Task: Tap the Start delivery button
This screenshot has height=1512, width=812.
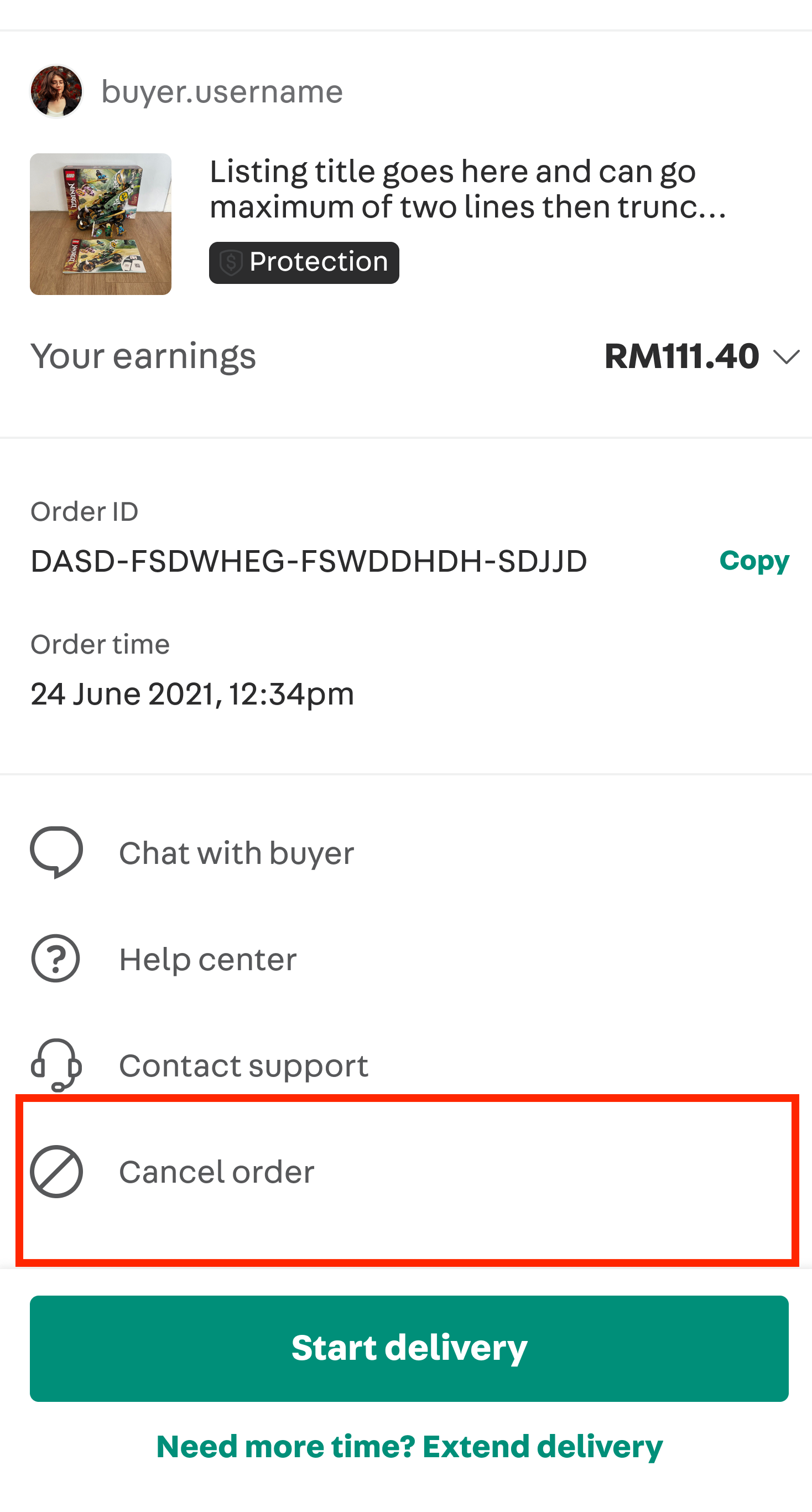Action: (x=409, y=1348)
